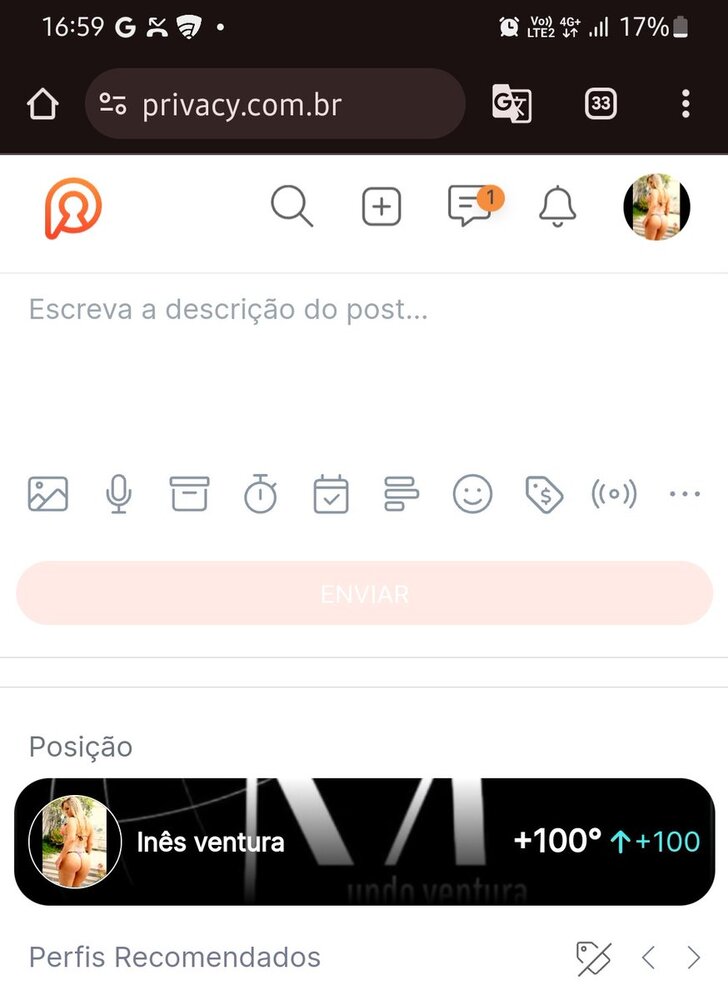The height and width of the screenshot is (1000, 728).
Task: Set a timer for the post
Action: [260, 494]
